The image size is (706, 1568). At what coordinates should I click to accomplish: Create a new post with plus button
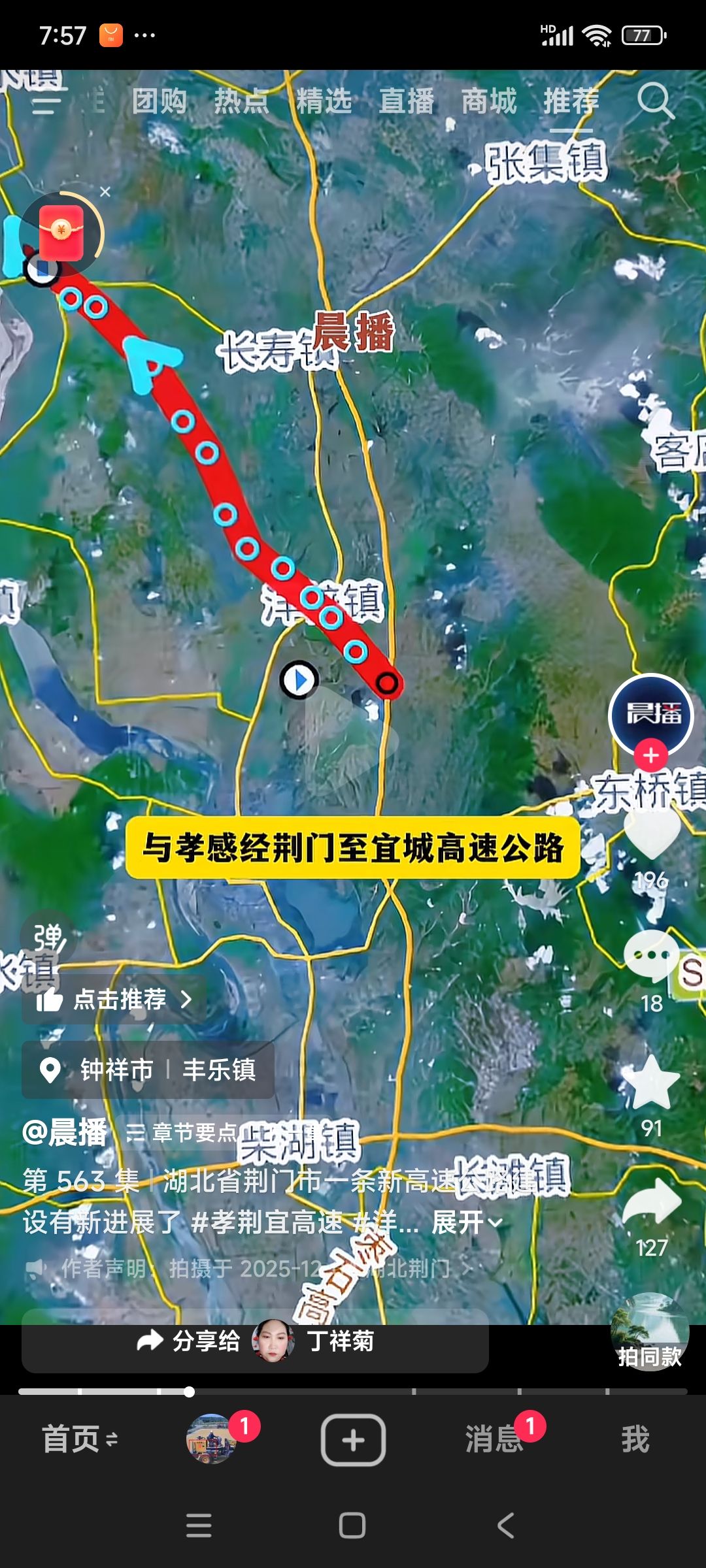pos(353,1439)
